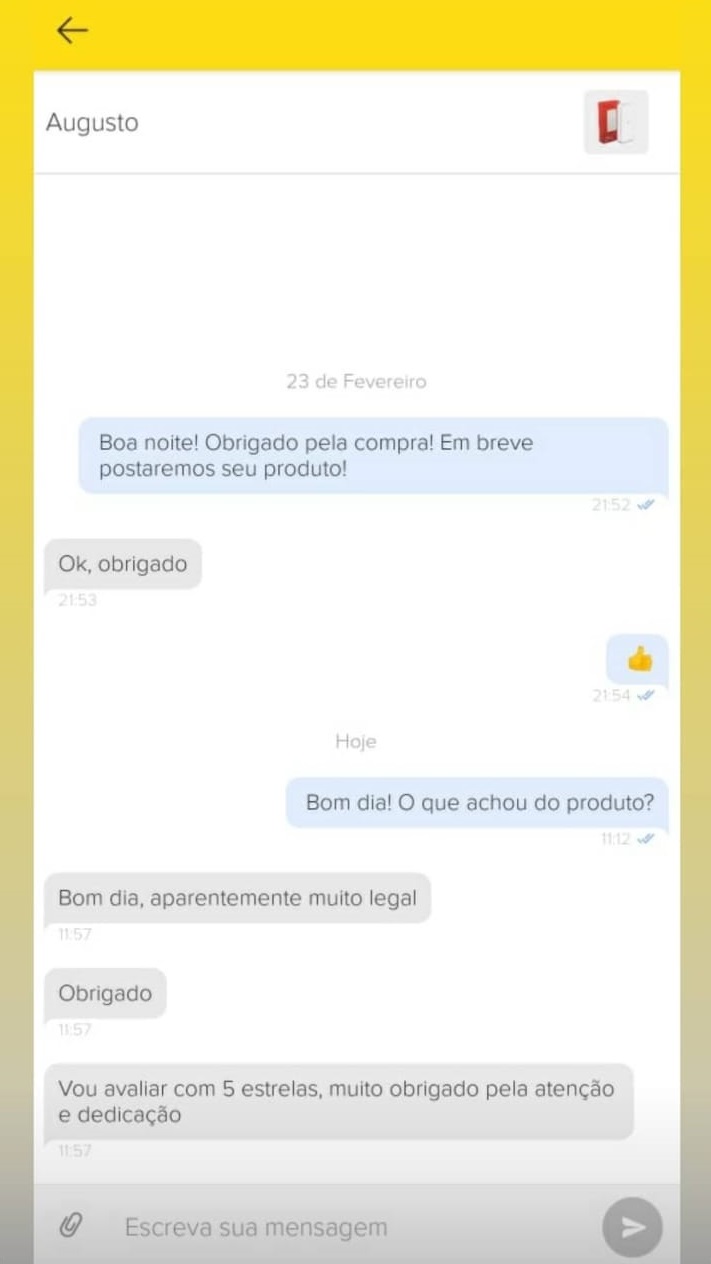Focus the 'Escreva sua mensagem' field
The width and height of the screenshot is (711, 1264).
tap(340, 1227)
